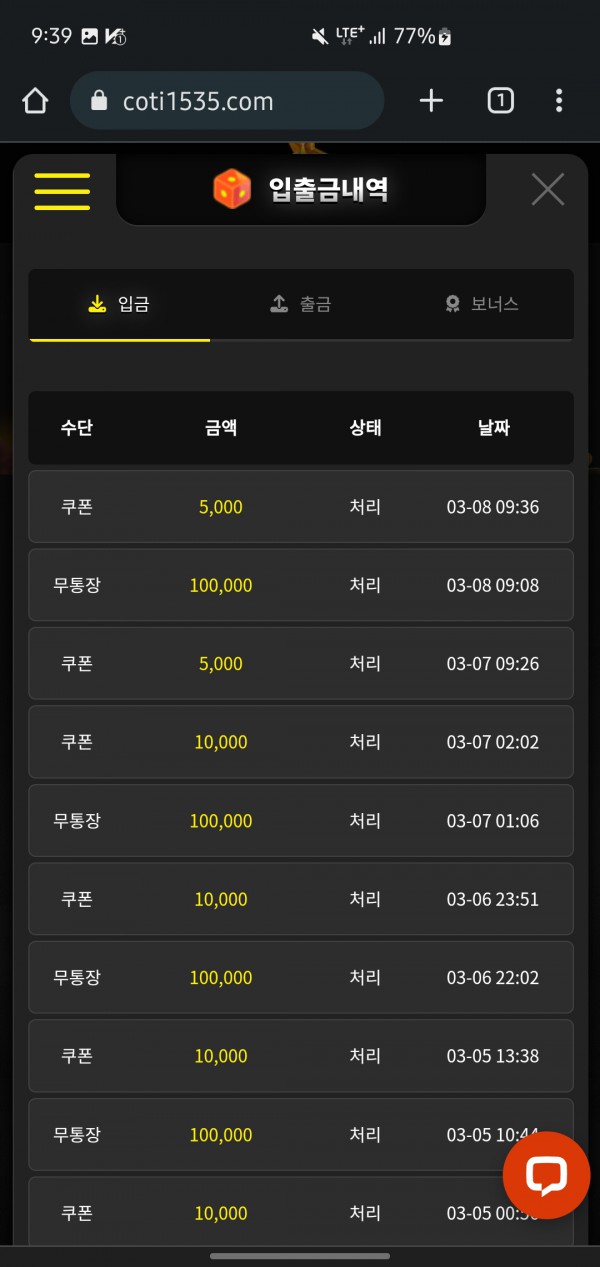Viewport: 600px width, 1267px height.
Task: Switch to the 출금 tab
Action: click(301, 304)
